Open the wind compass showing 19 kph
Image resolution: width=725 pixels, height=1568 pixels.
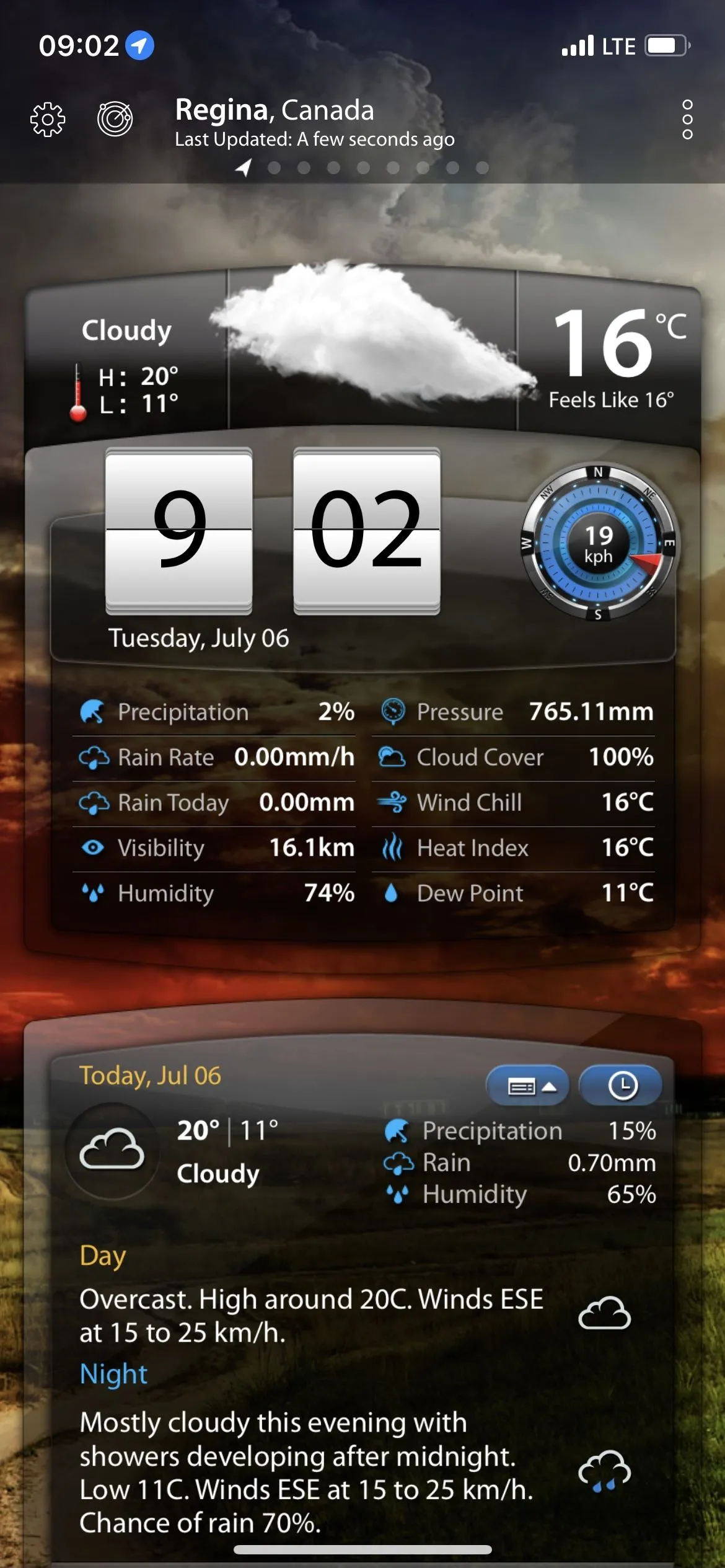point(599,543)
